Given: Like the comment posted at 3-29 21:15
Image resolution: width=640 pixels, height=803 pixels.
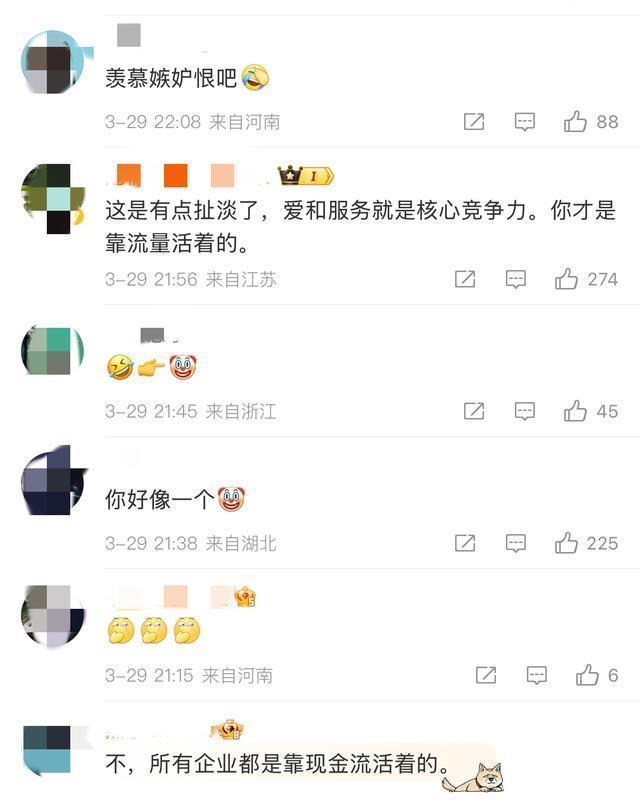Looking at the screenshot, I should point(587,676).
